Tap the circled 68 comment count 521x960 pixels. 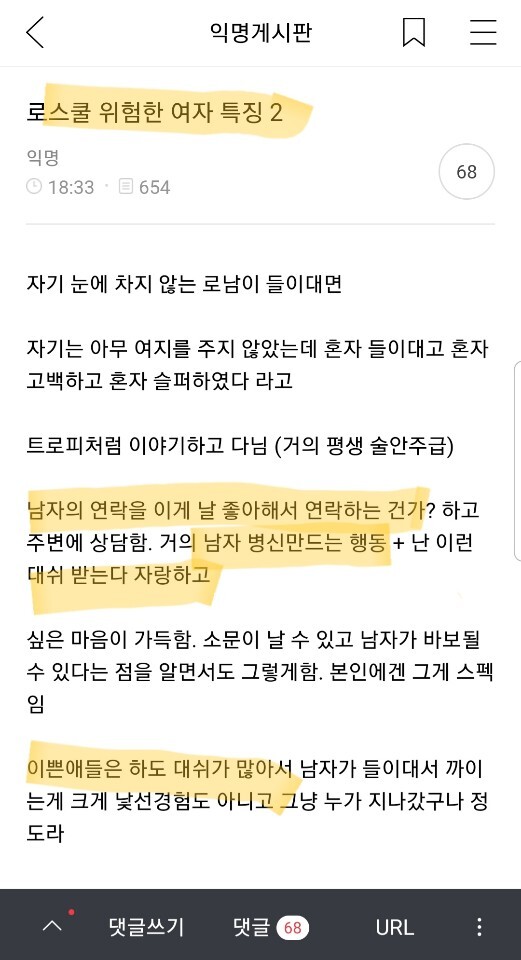(x=467, y=171)
